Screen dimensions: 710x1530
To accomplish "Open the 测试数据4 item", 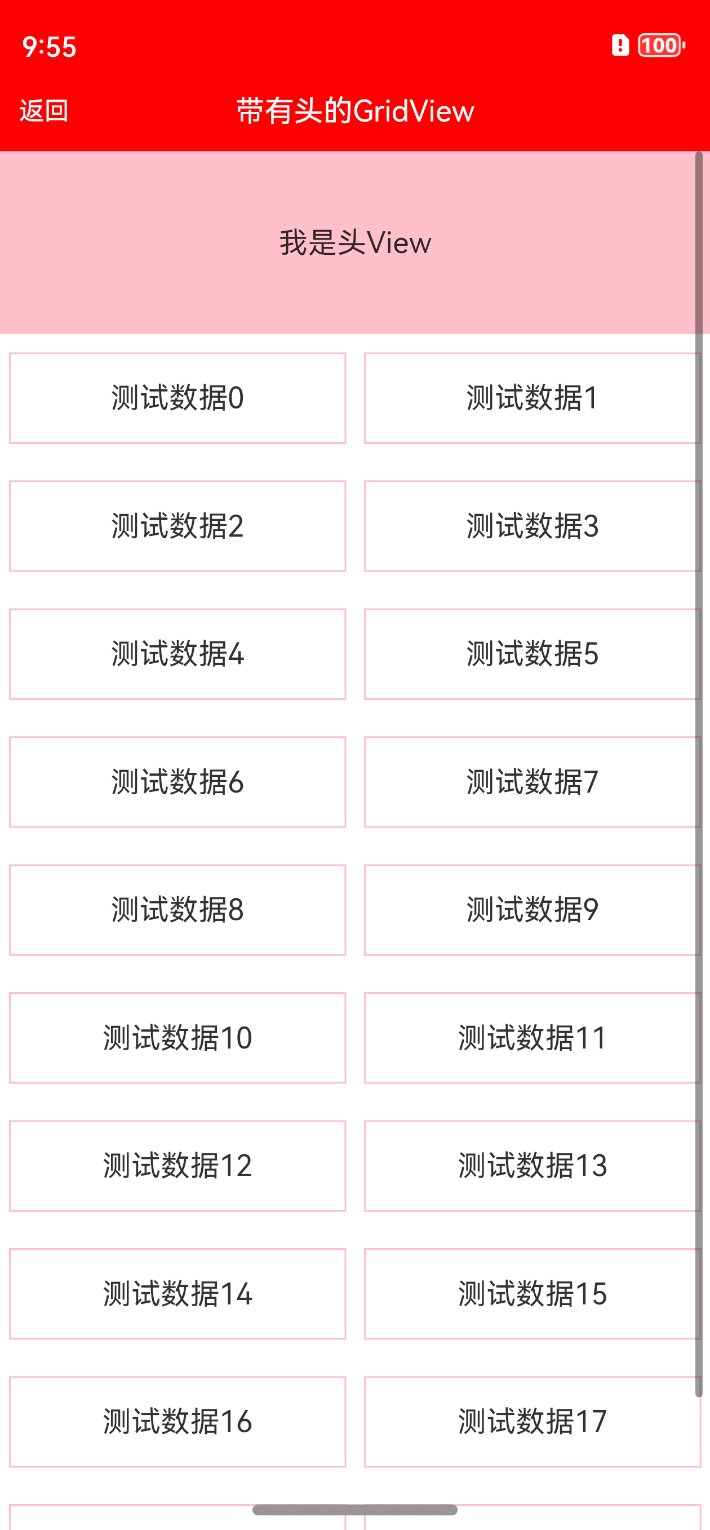I will (178, 654).
